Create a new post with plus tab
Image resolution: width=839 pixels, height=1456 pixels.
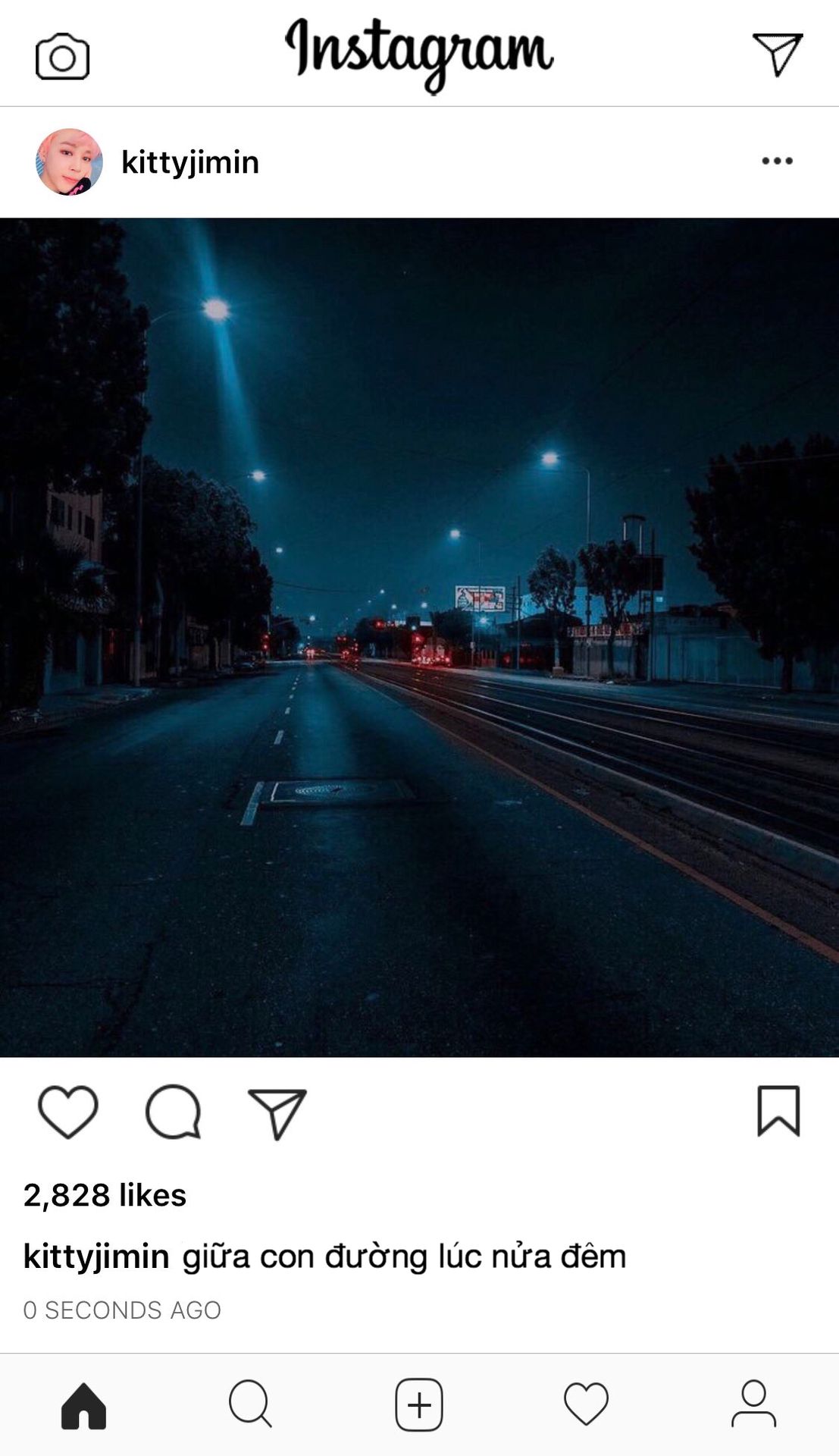[419, 1404]
